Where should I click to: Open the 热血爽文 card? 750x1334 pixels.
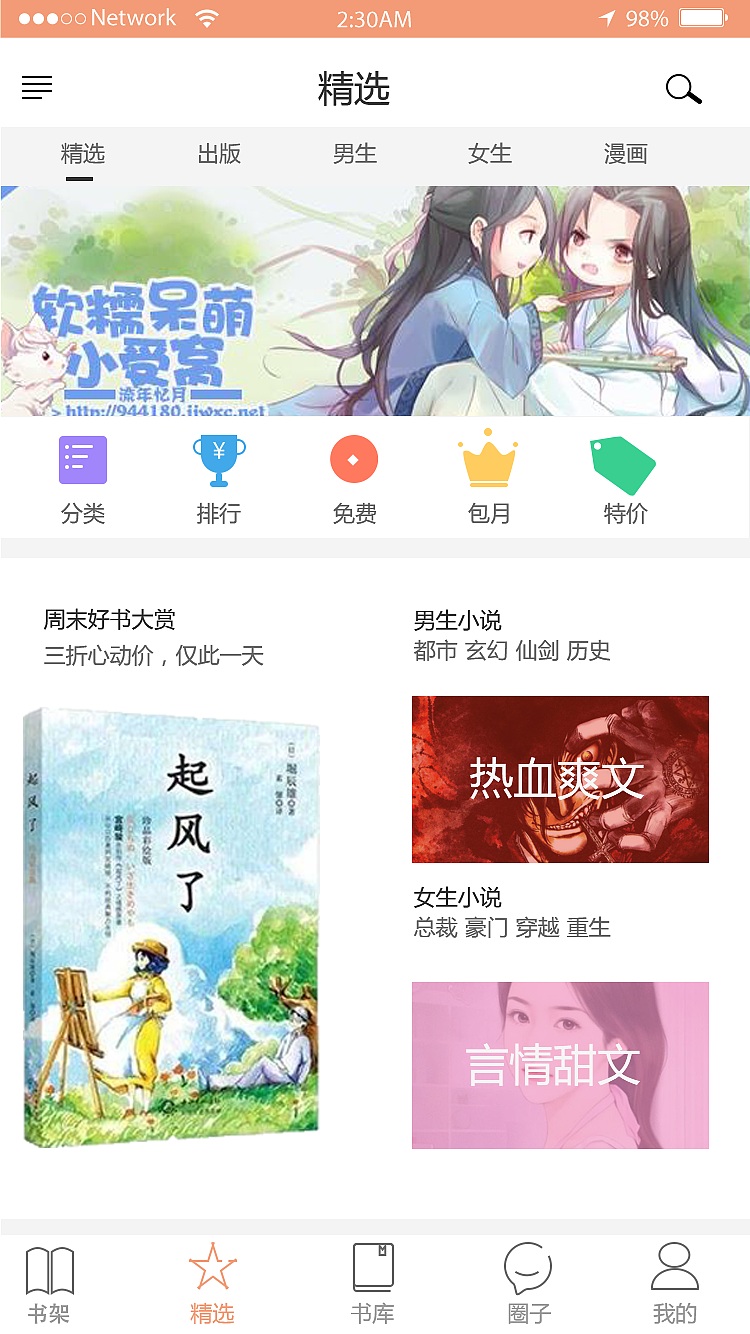[x=560, y=779]
